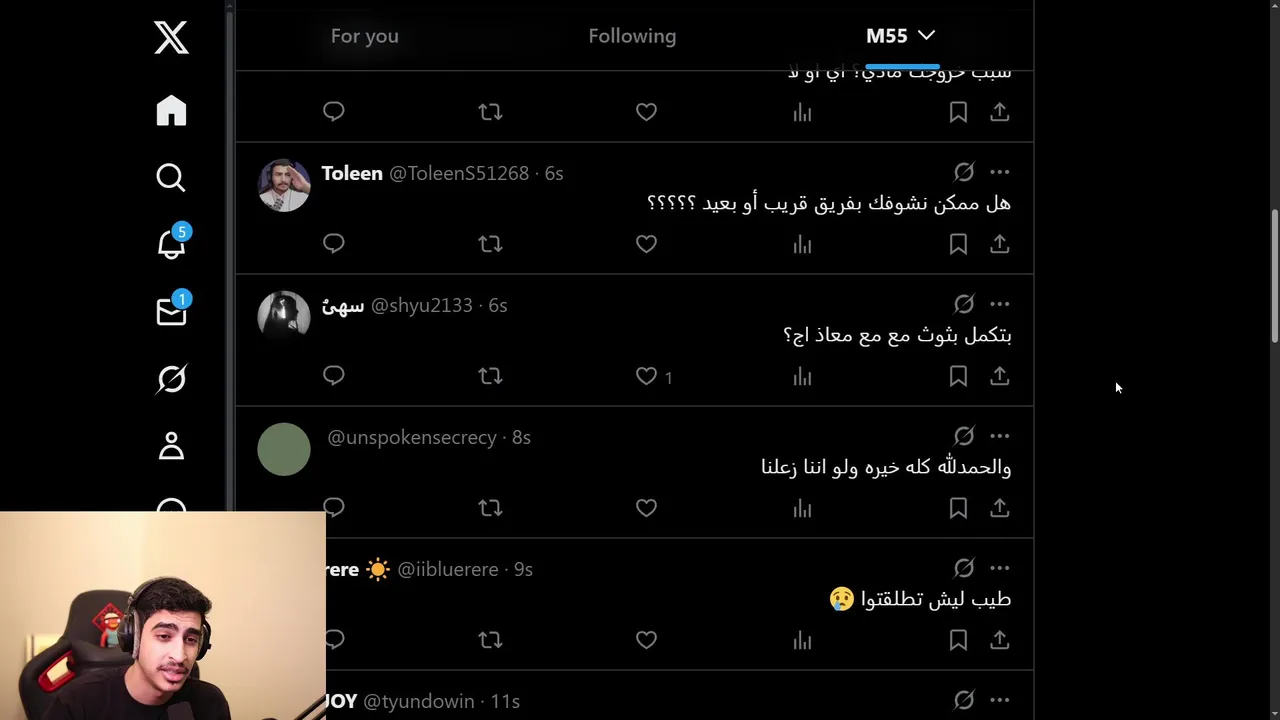The height and width of the screenshot is (720, 1280).
Task: Like the post by @shyu2133
Action: [646, 376]
